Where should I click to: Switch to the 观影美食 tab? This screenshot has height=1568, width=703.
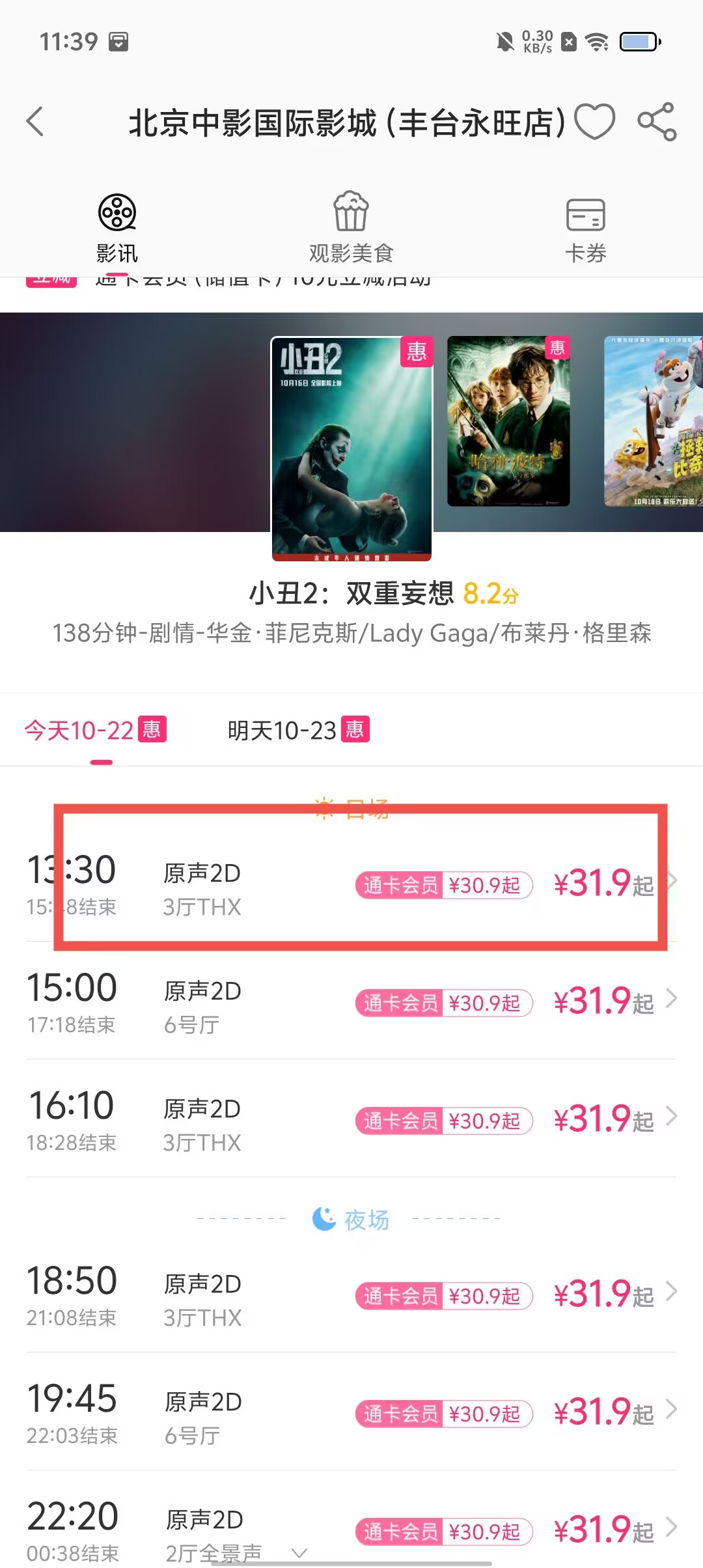click(351, 228)
